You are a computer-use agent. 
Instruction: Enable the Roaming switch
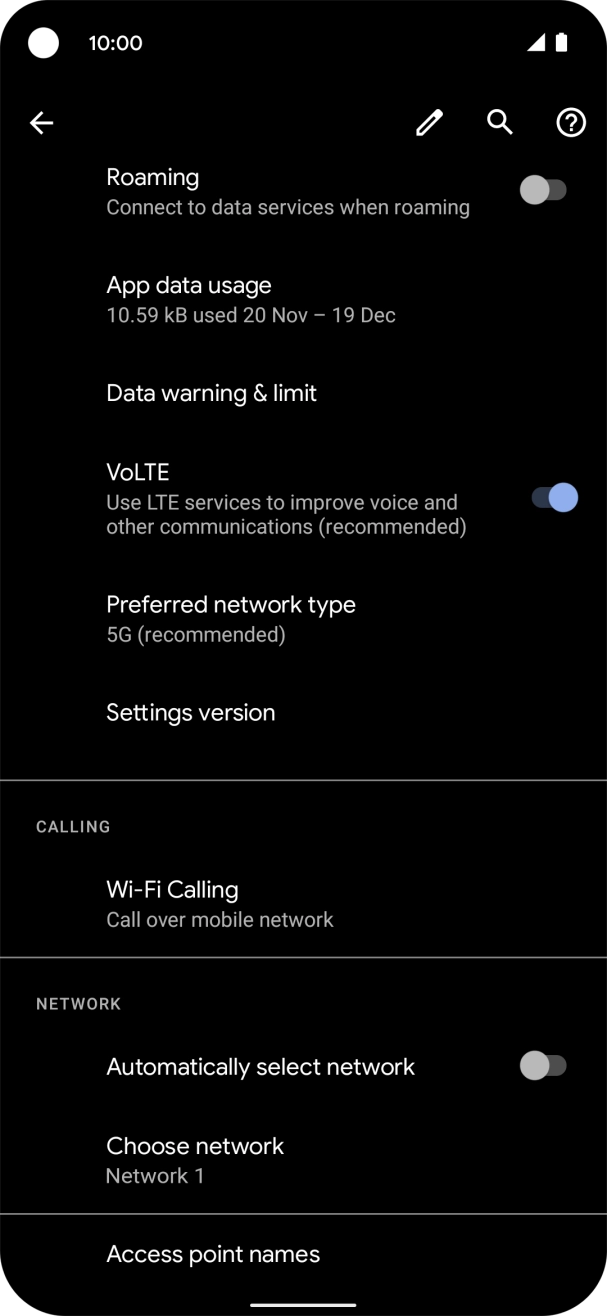click(543, 190)
